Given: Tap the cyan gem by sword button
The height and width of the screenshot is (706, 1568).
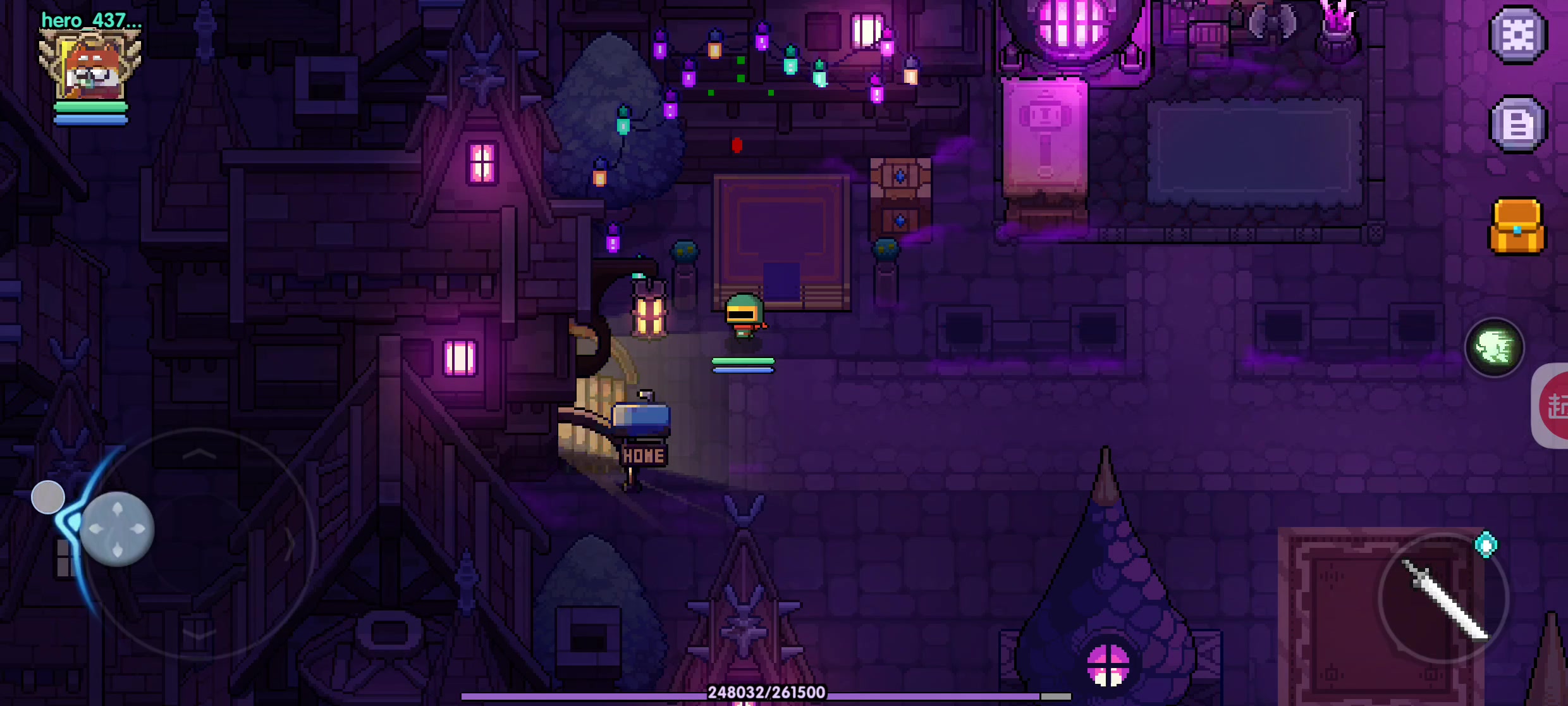Looking at the screenshot, I should click(x=1486, y=545).
